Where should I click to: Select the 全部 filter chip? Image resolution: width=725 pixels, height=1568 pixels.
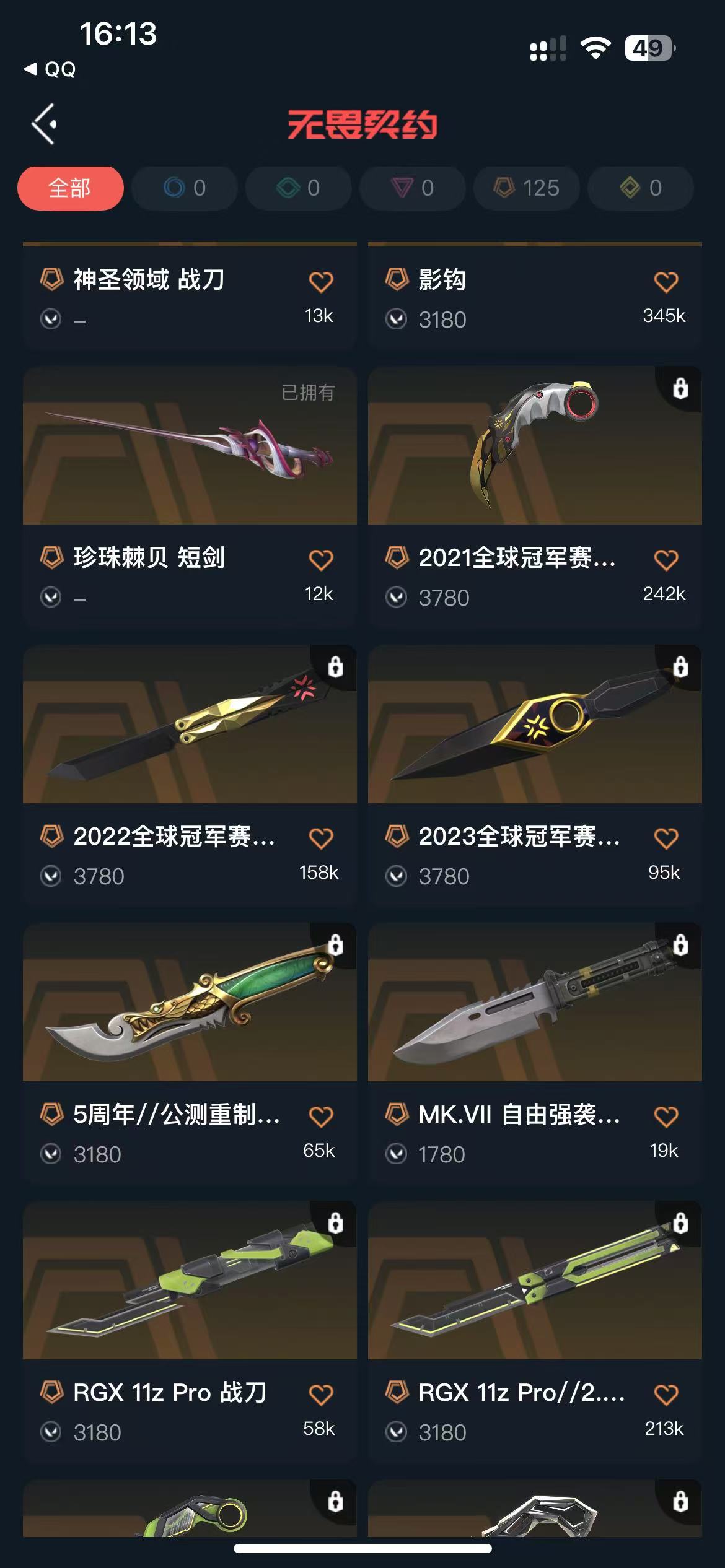click(x=70, y=188)
